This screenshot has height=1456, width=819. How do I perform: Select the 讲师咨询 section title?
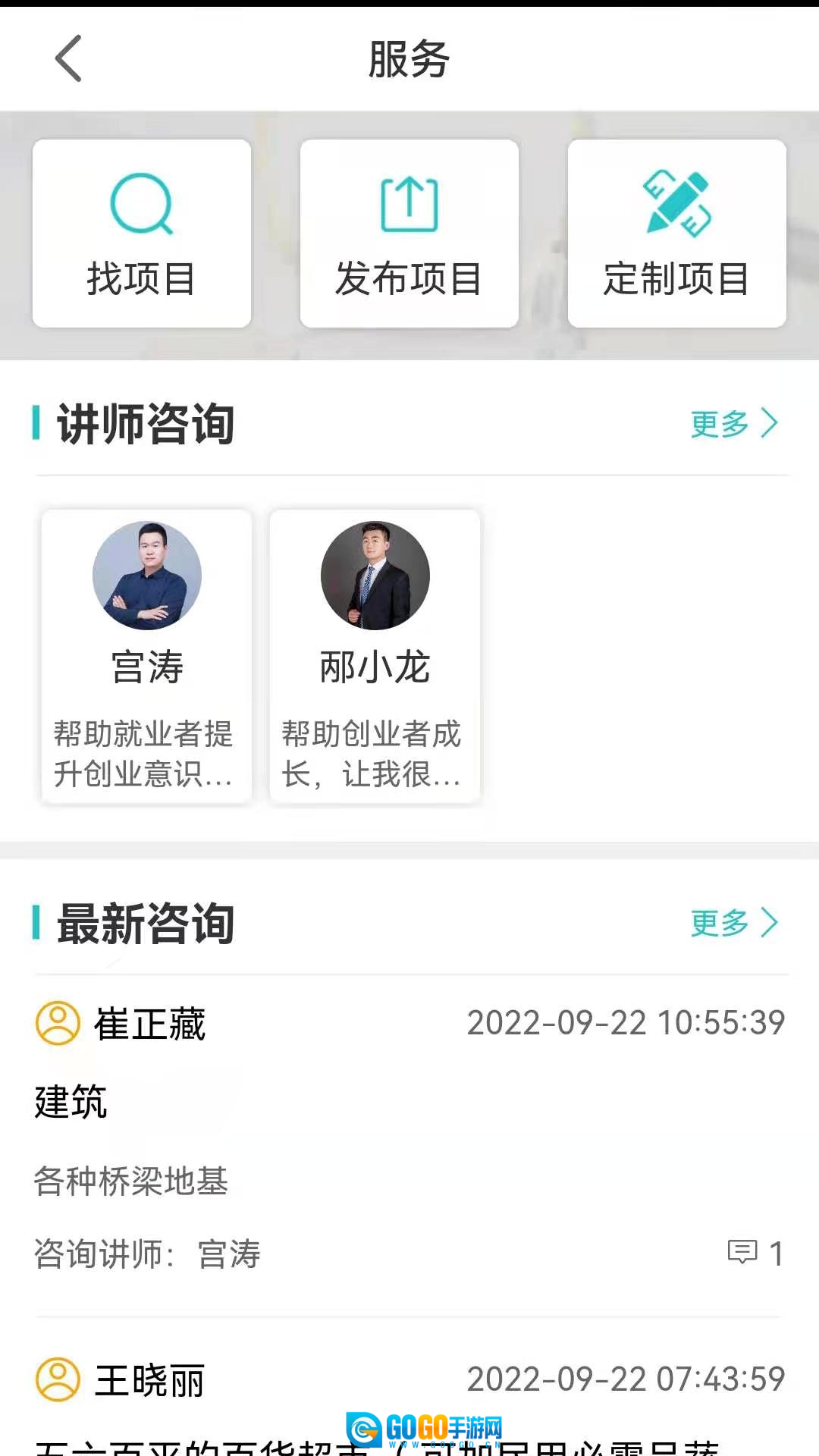point(145,425)
